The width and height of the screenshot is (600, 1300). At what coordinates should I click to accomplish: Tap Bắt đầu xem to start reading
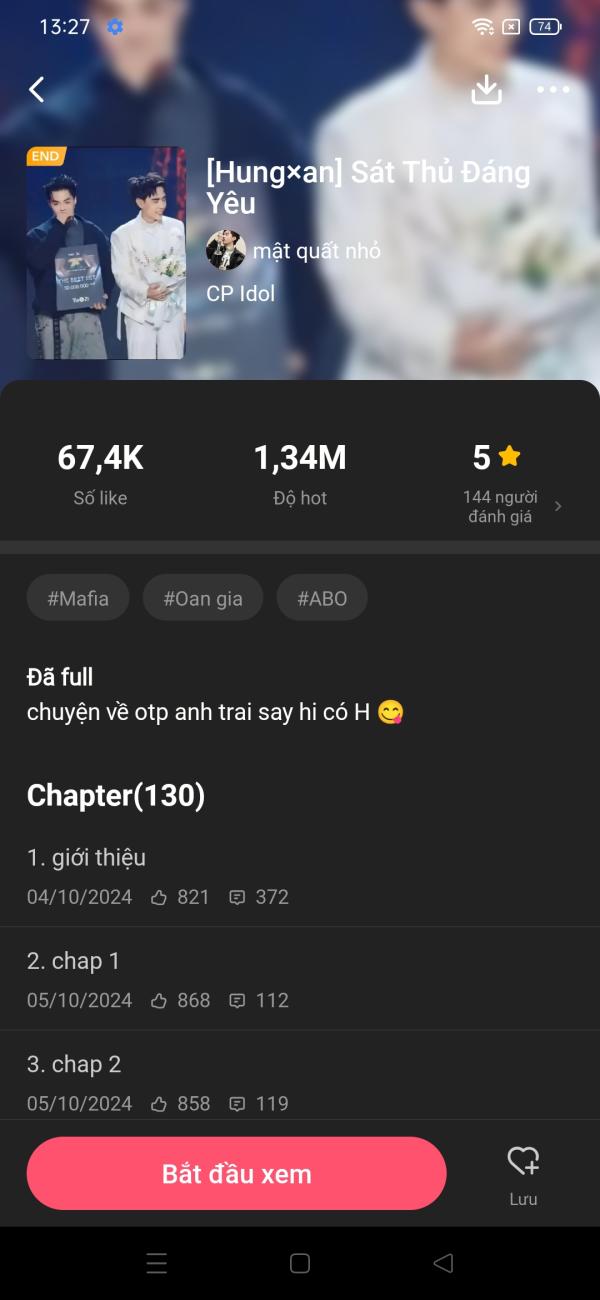(x=236, y=1174)
